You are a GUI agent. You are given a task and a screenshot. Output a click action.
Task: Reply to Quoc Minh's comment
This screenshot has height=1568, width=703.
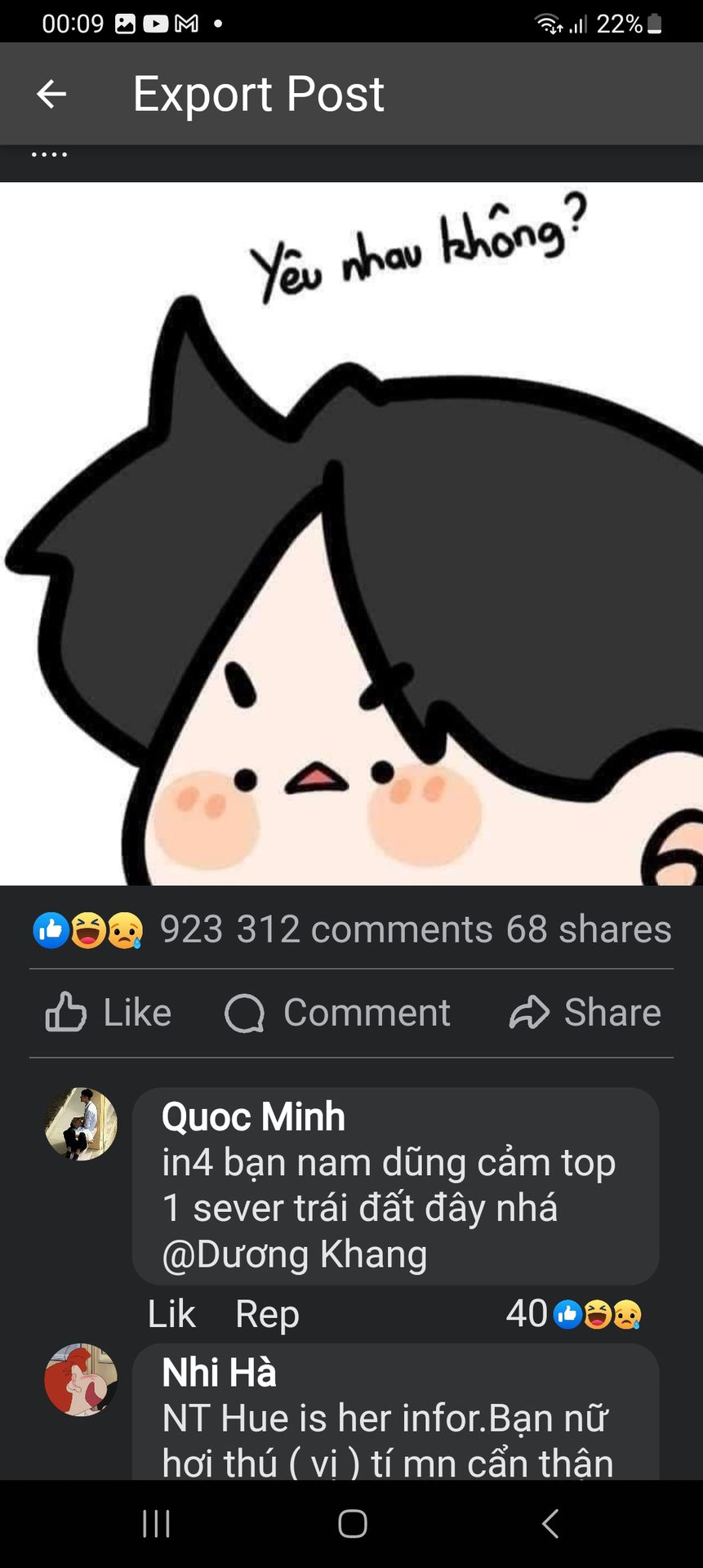(x=267, y=1314)
